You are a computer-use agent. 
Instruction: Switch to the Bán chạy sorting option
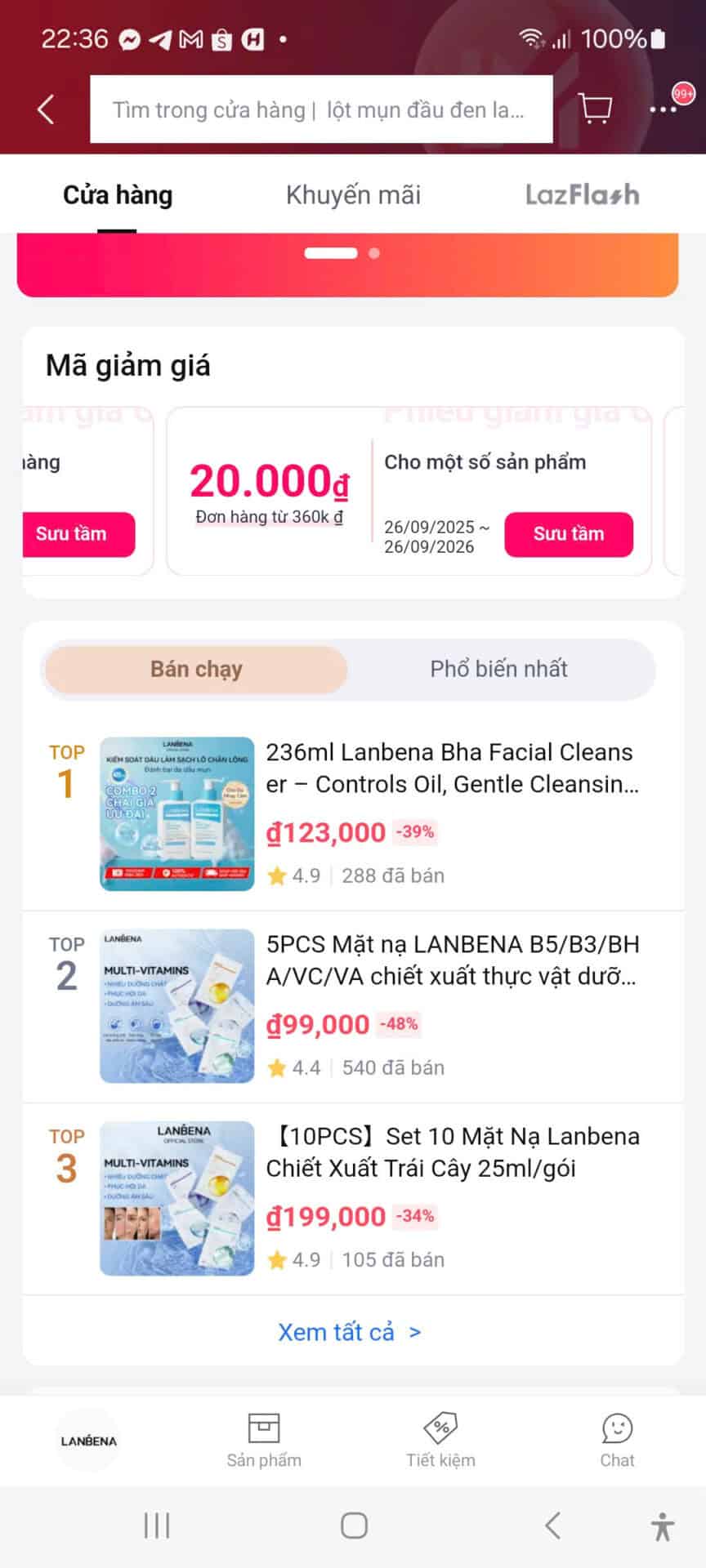195,669
